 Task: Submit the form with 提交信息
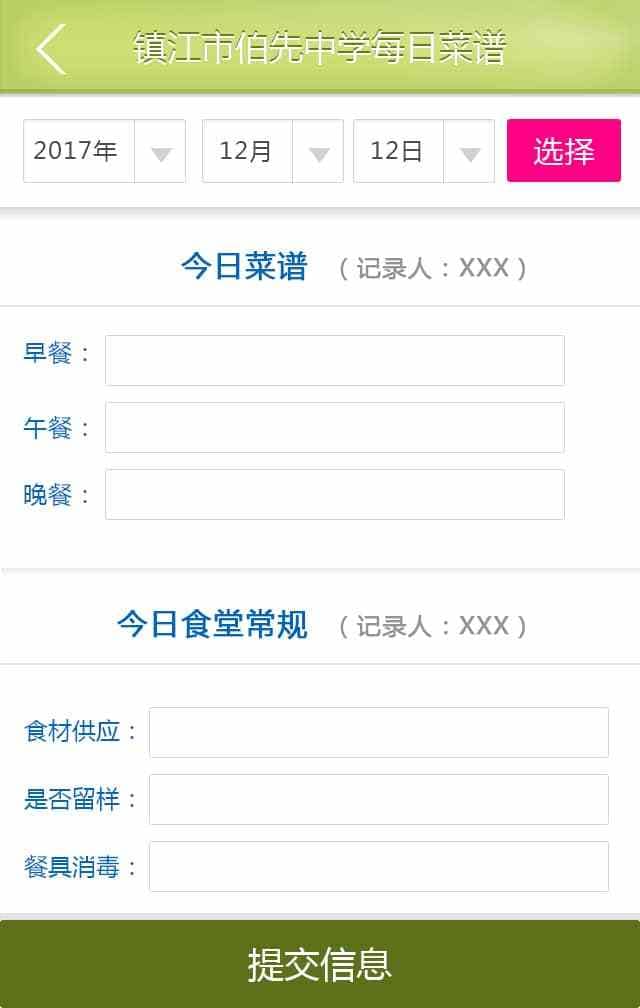[320, 964]
